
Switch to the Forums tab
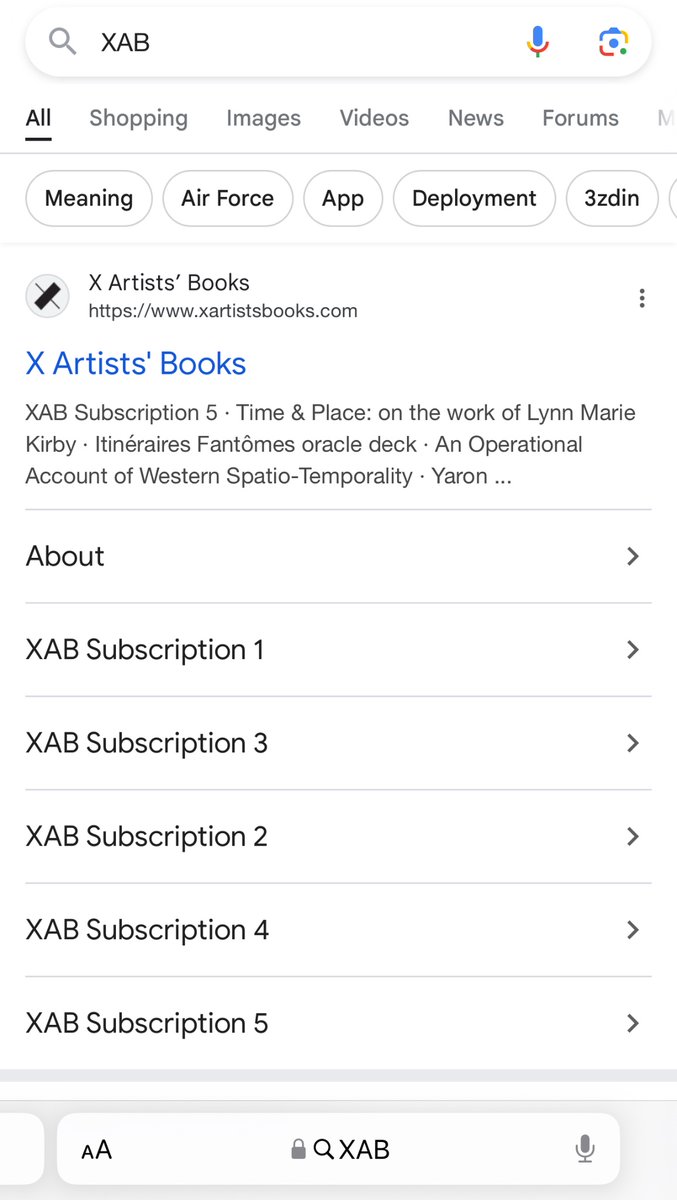580,118
